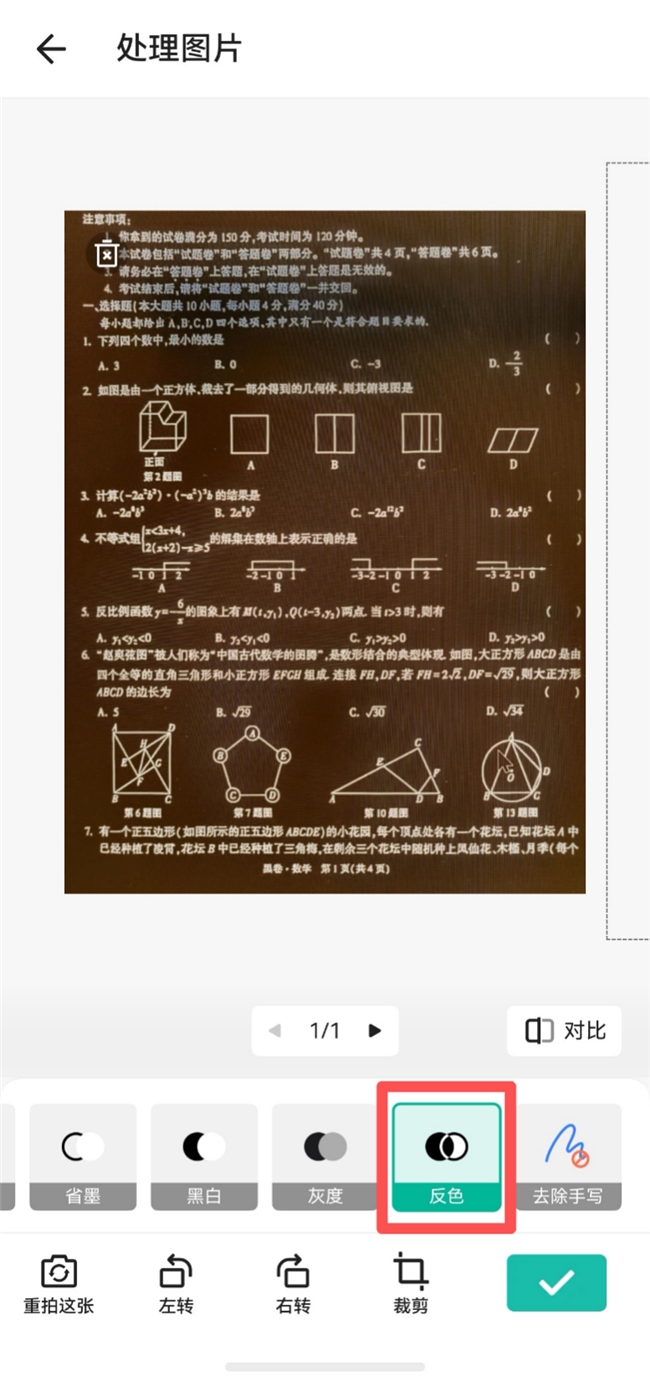Image resolution: width=650 pixels, height=1380 pixels.
Task: Go to the next page arrow
Action: click(x=375, y=1030)
